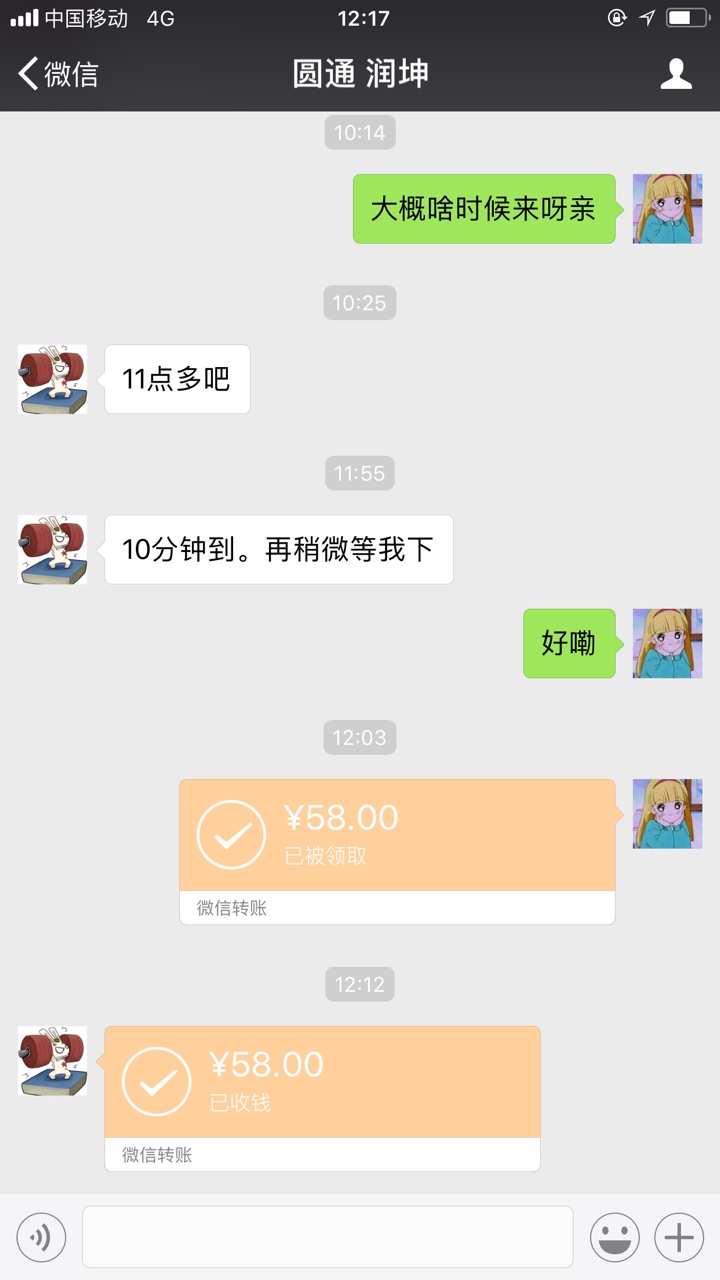
Task: Tap the girl avatar beside 好嘞
Action: [x=667, y=643]
